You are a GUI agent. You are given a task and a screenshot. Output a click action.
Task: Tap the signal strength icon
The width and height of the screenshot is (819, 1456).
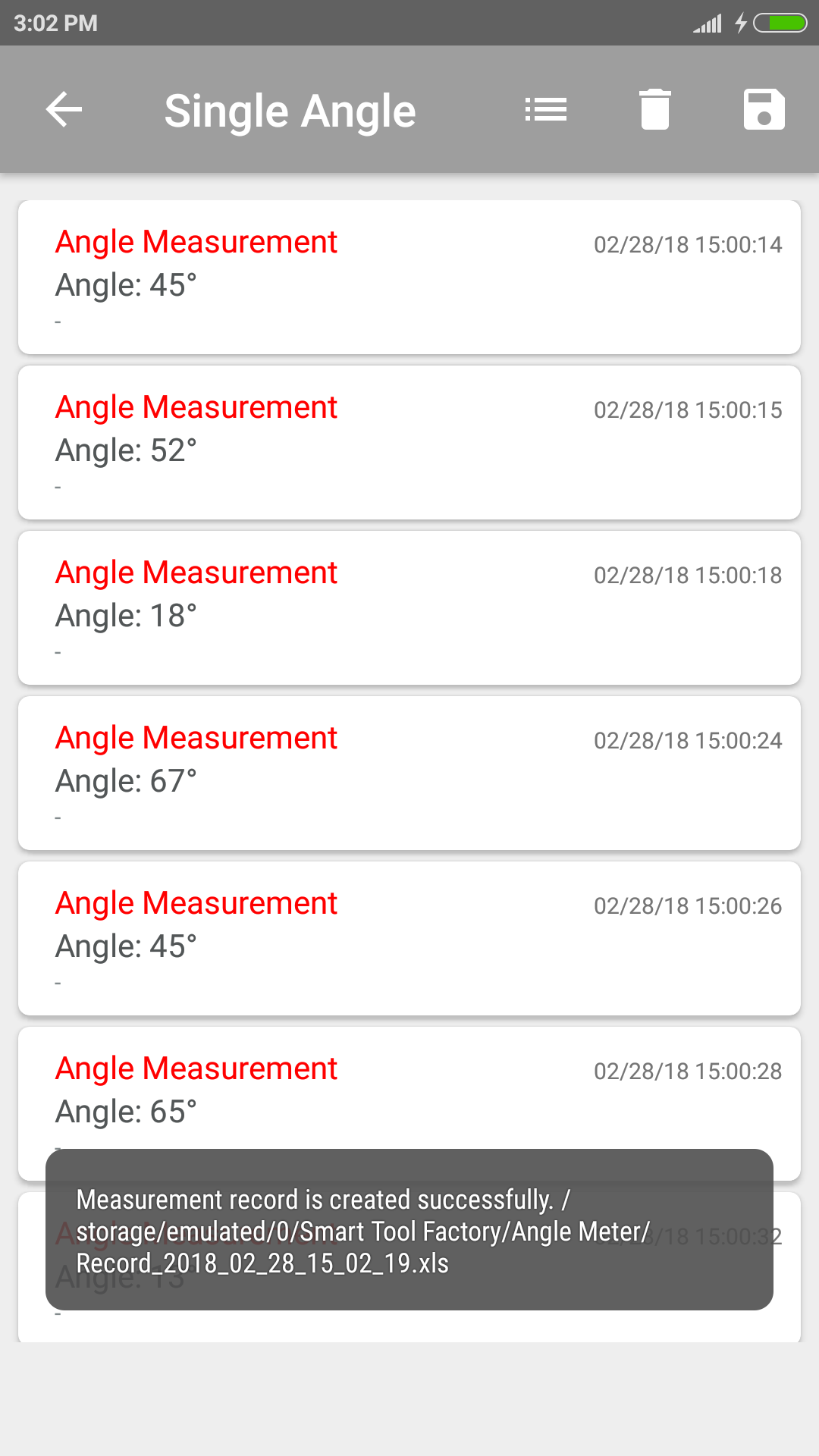pyautogui.click(x=707, y=23)
